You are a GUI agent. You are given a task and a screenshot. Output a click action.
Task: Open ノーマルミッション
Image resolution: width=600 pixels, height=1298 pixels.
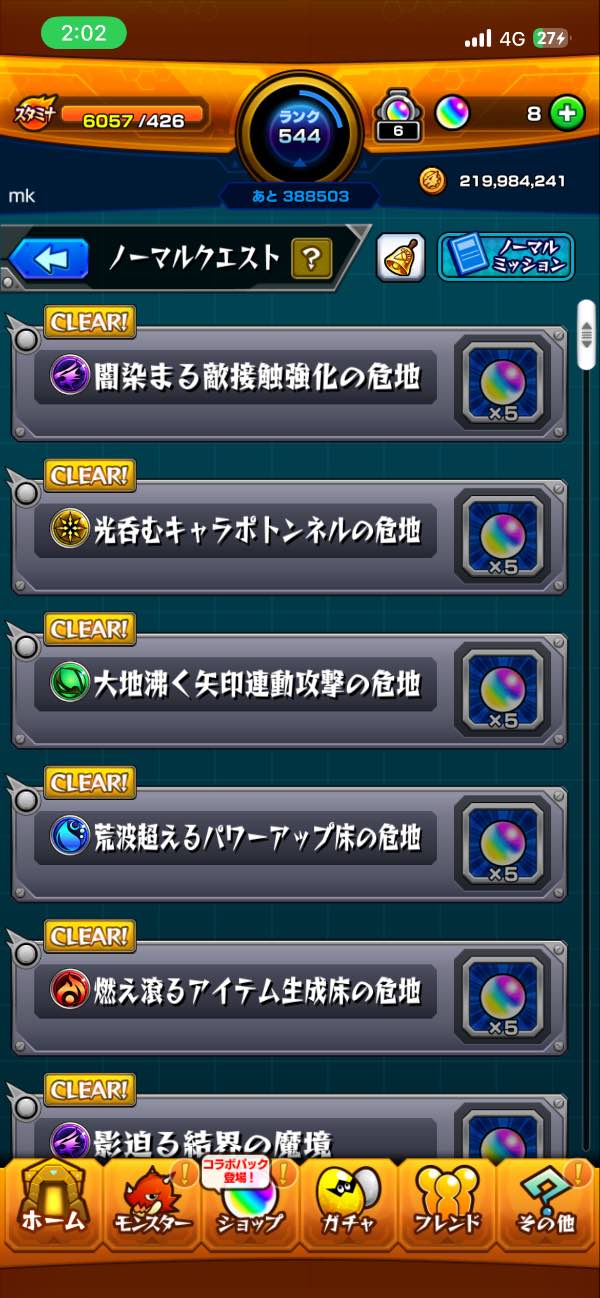coord(506,257)
